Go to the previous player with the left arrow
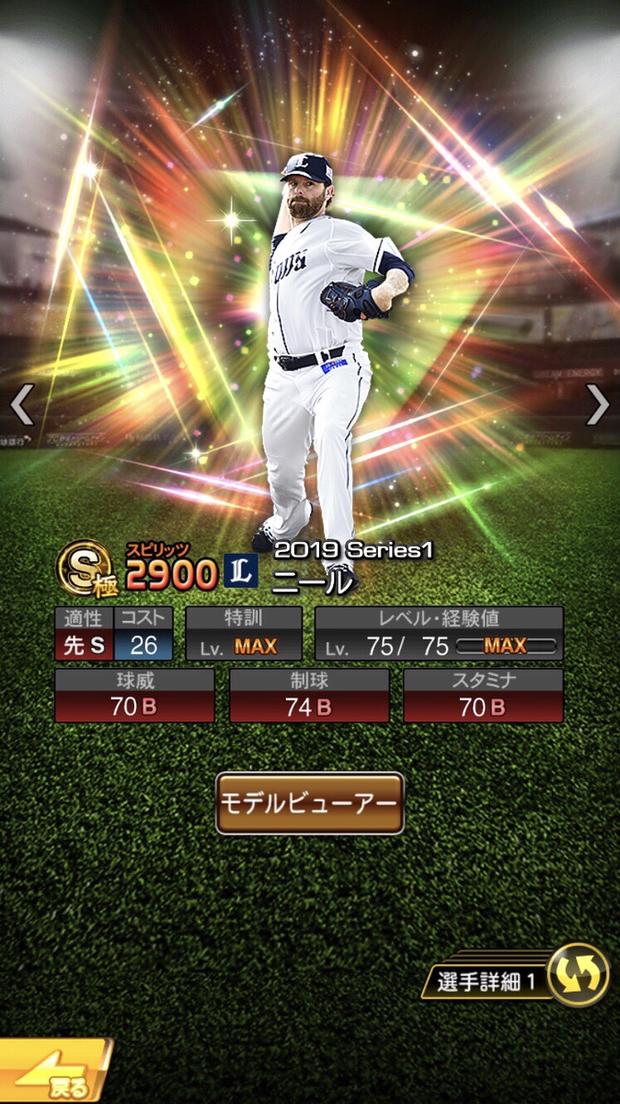Viewport: 620px width, 1104px height. pos(22,404)
